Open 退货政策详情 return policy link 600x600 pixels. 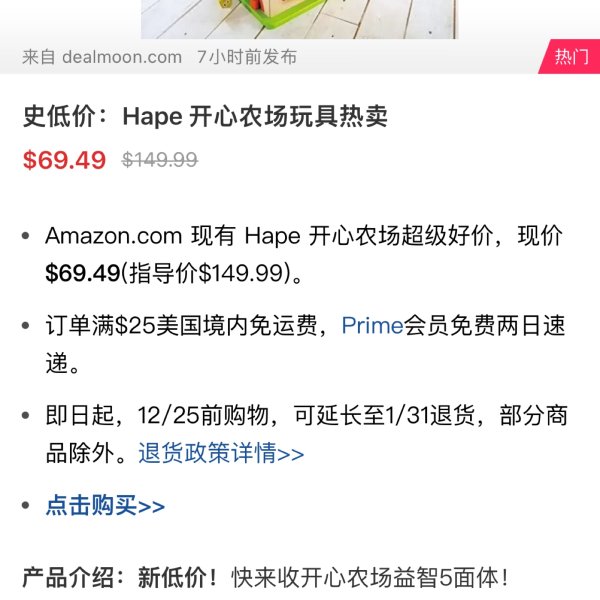[x=220, y=454]
